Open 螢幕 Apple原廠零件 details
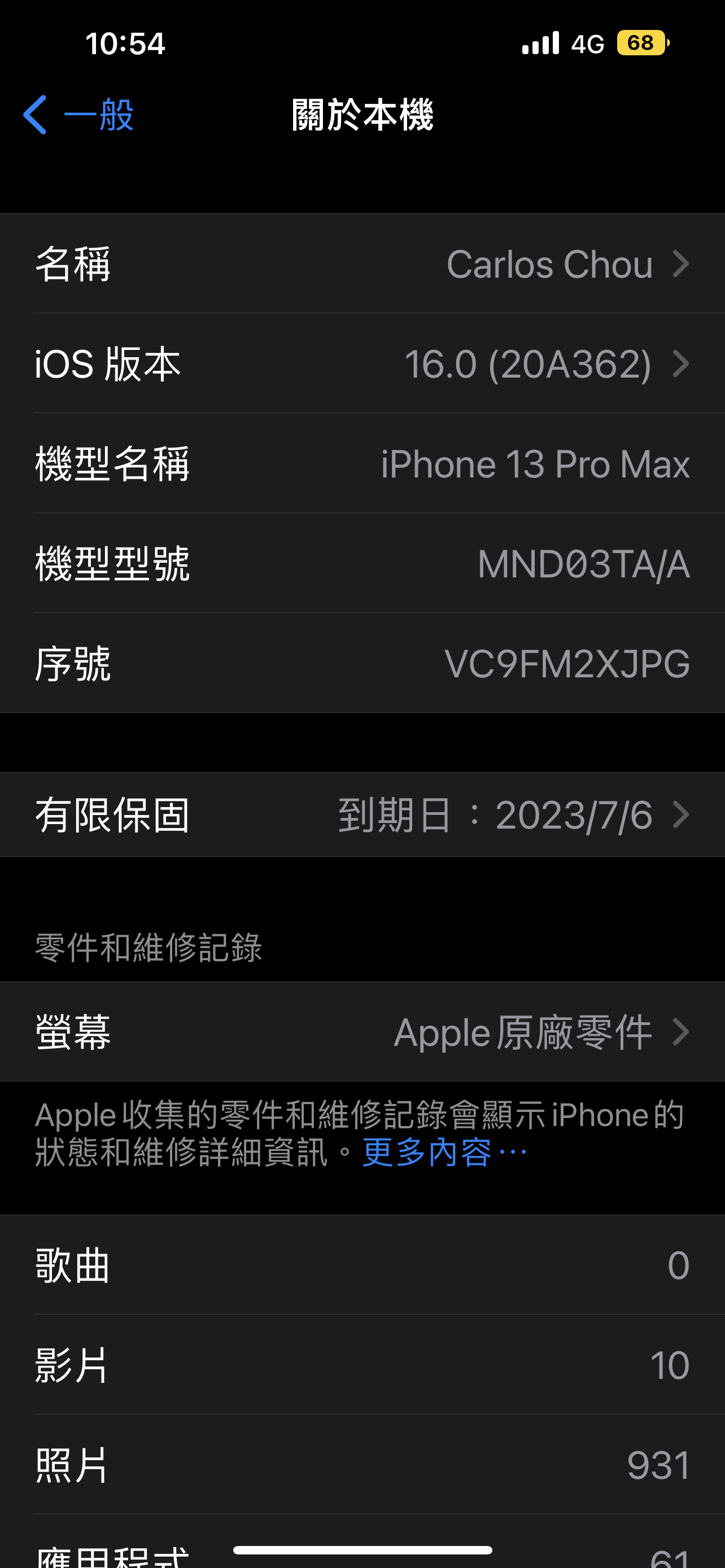The width and height of the screenshot is (725, 1568). point(362,1032)
